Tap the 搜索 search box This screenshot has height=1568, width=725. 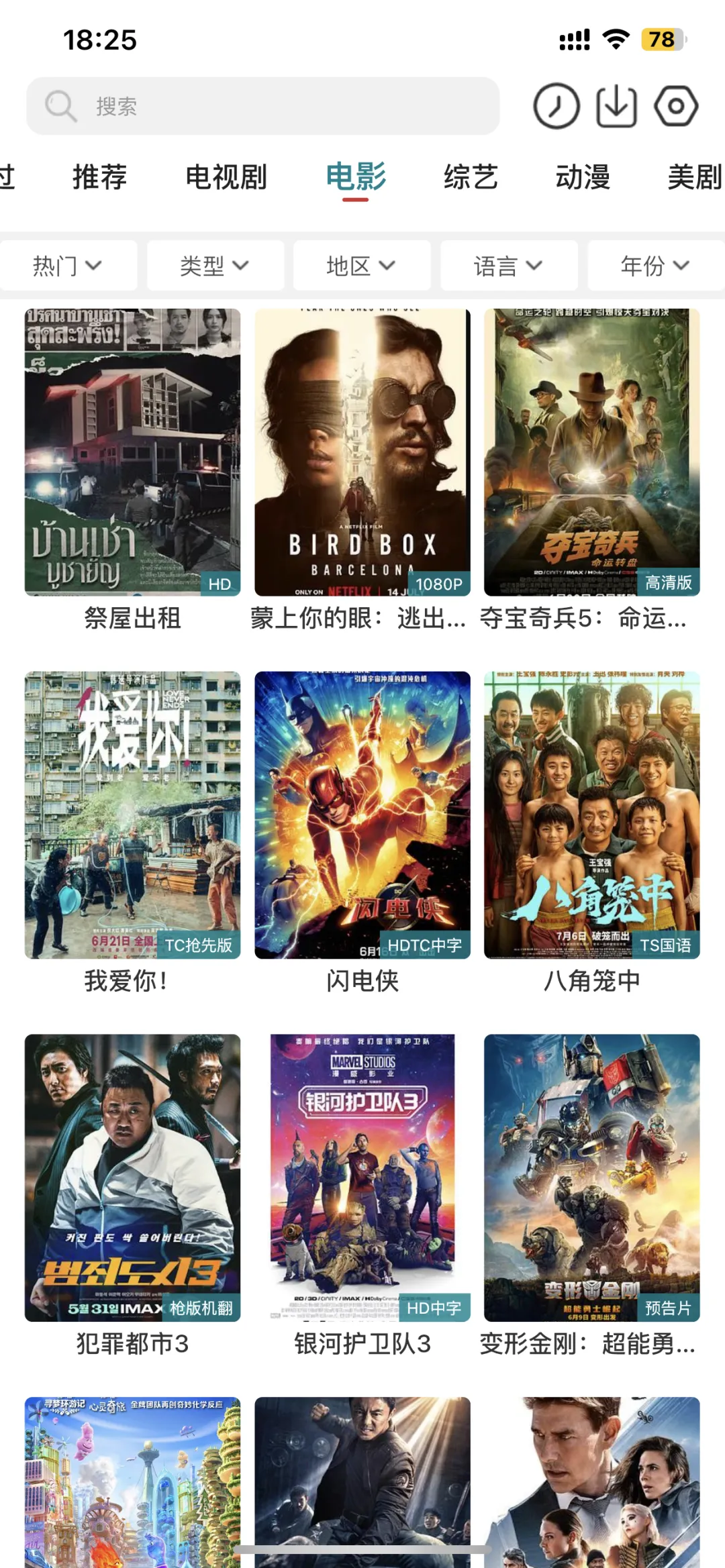(262, 106)
